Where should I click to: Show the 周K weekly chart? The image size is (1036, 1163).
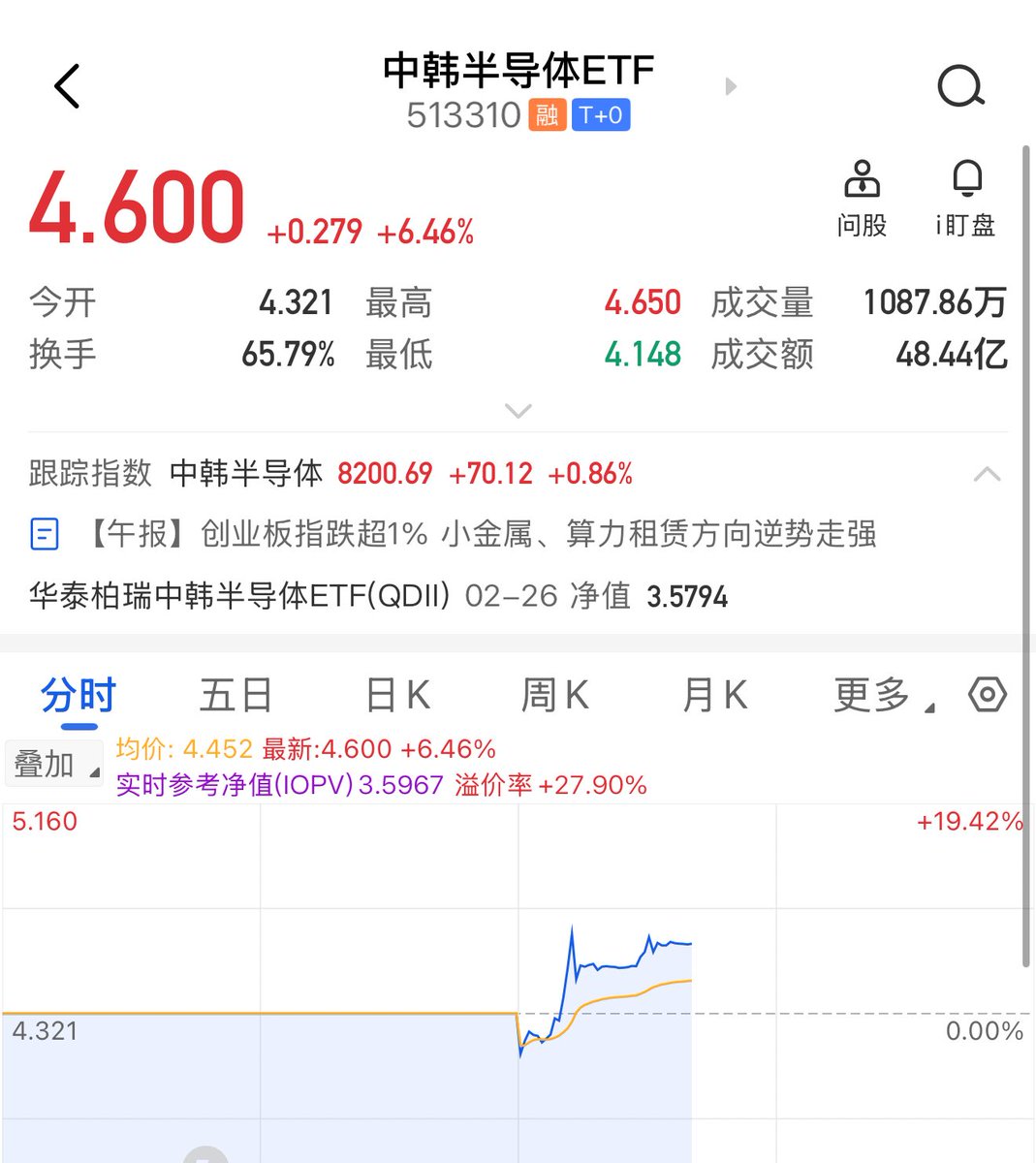[x=554, y=696]
